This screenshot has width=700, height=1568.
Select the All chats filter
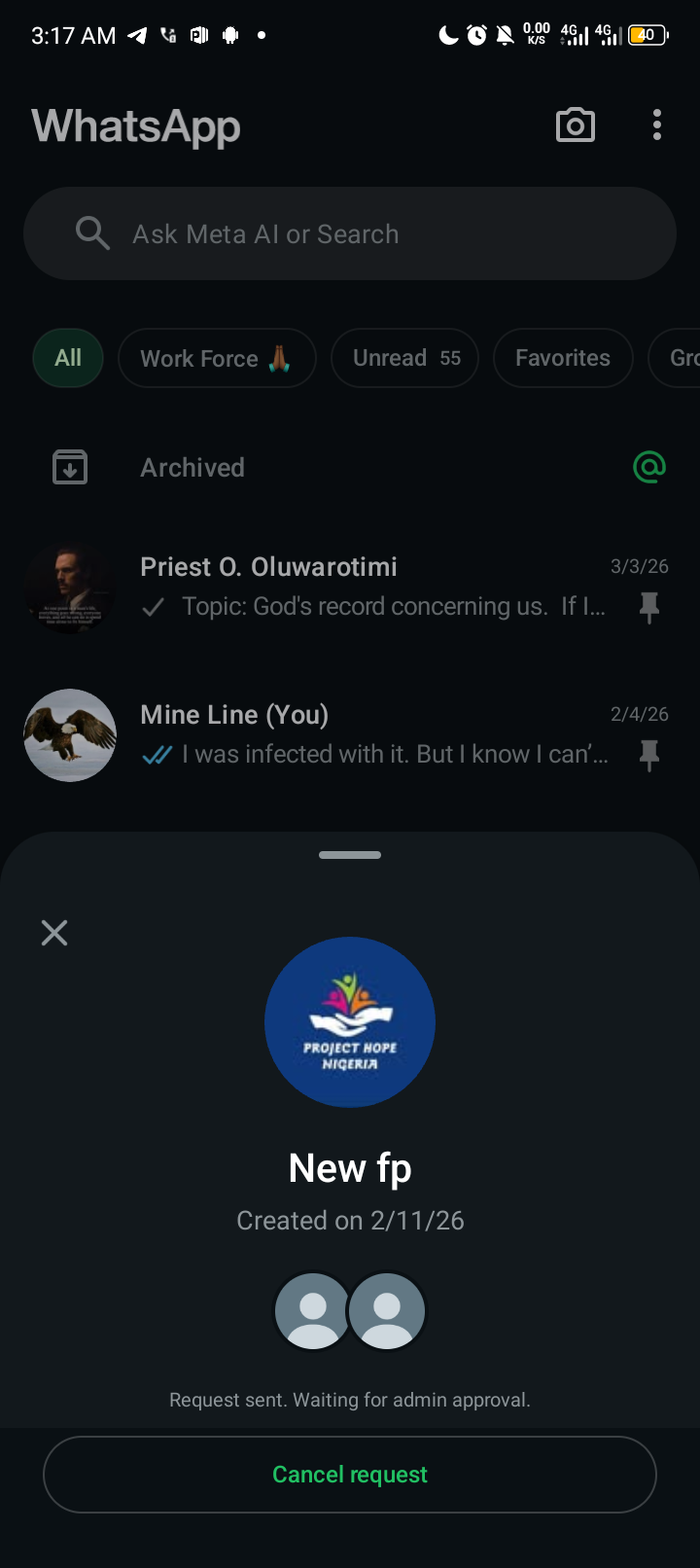pyautogui.click(x=68, y=358)
